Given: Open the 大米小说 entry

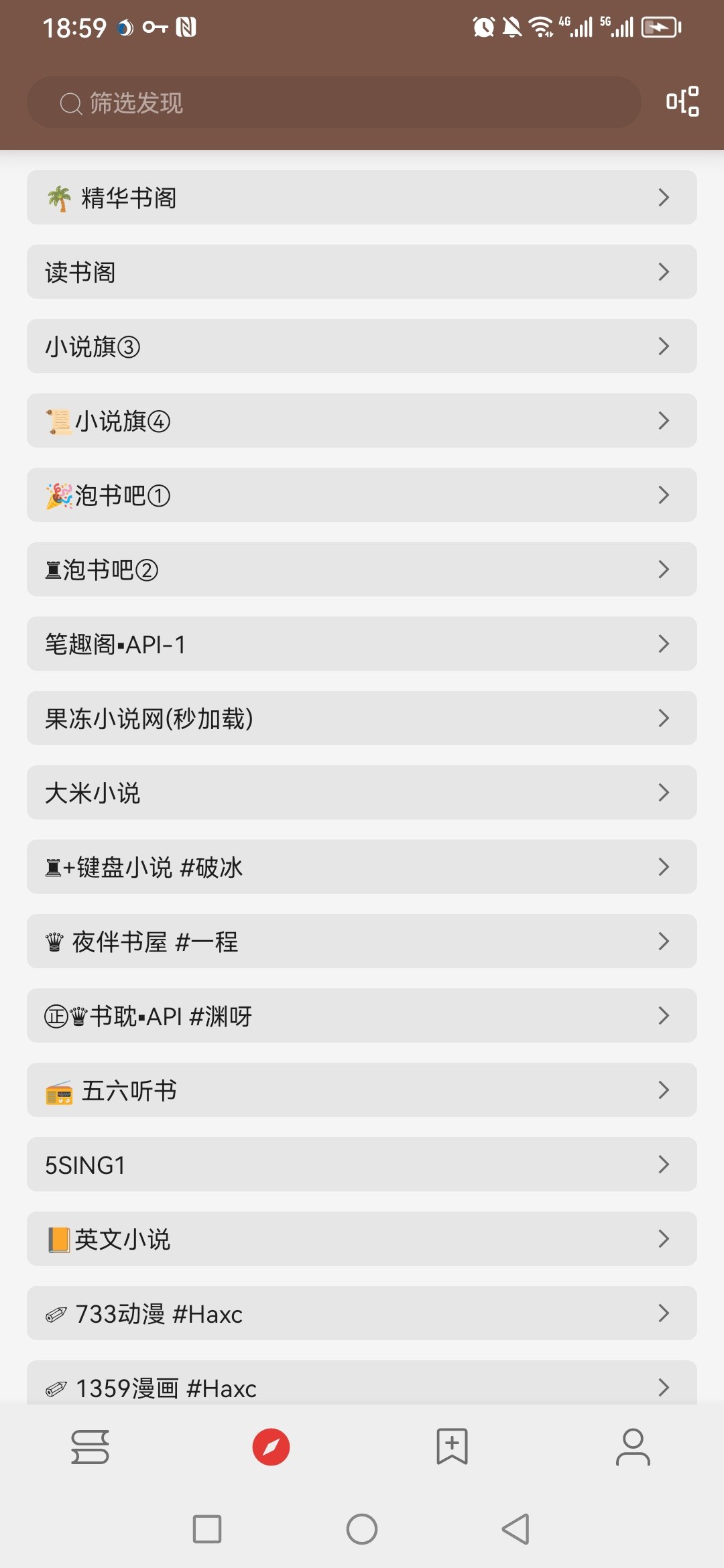Looking at the screenshot, I should pos(361,793).
